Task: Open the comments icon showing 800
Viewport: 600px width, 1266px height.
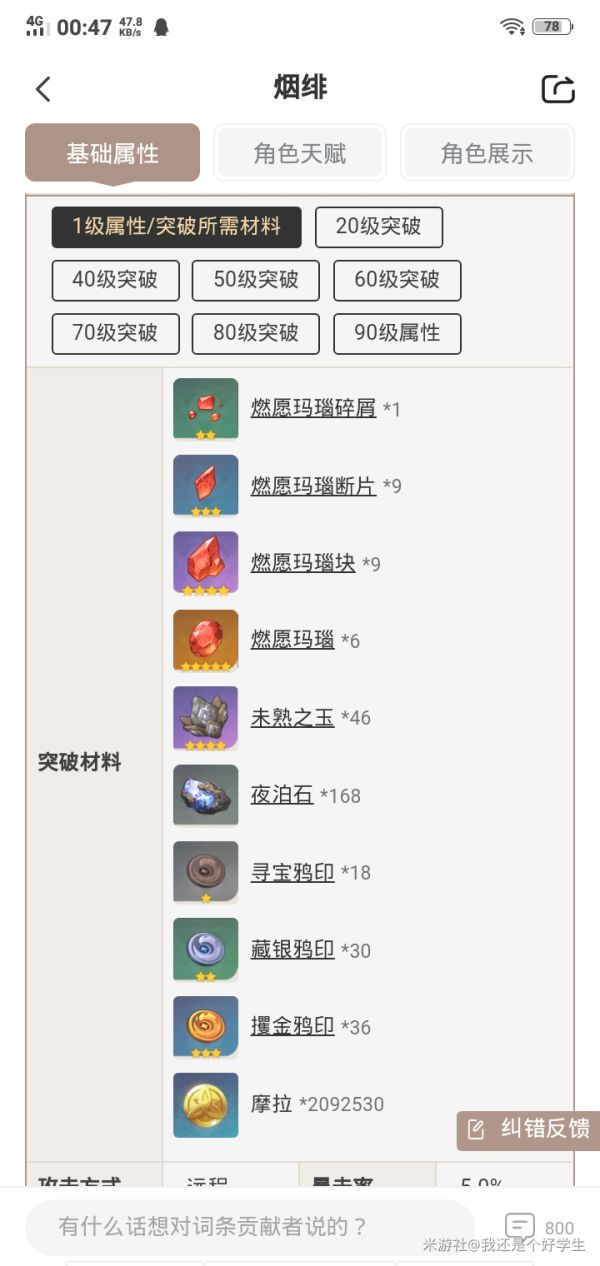Action: pyautogui.click(x=520, y=1226)
